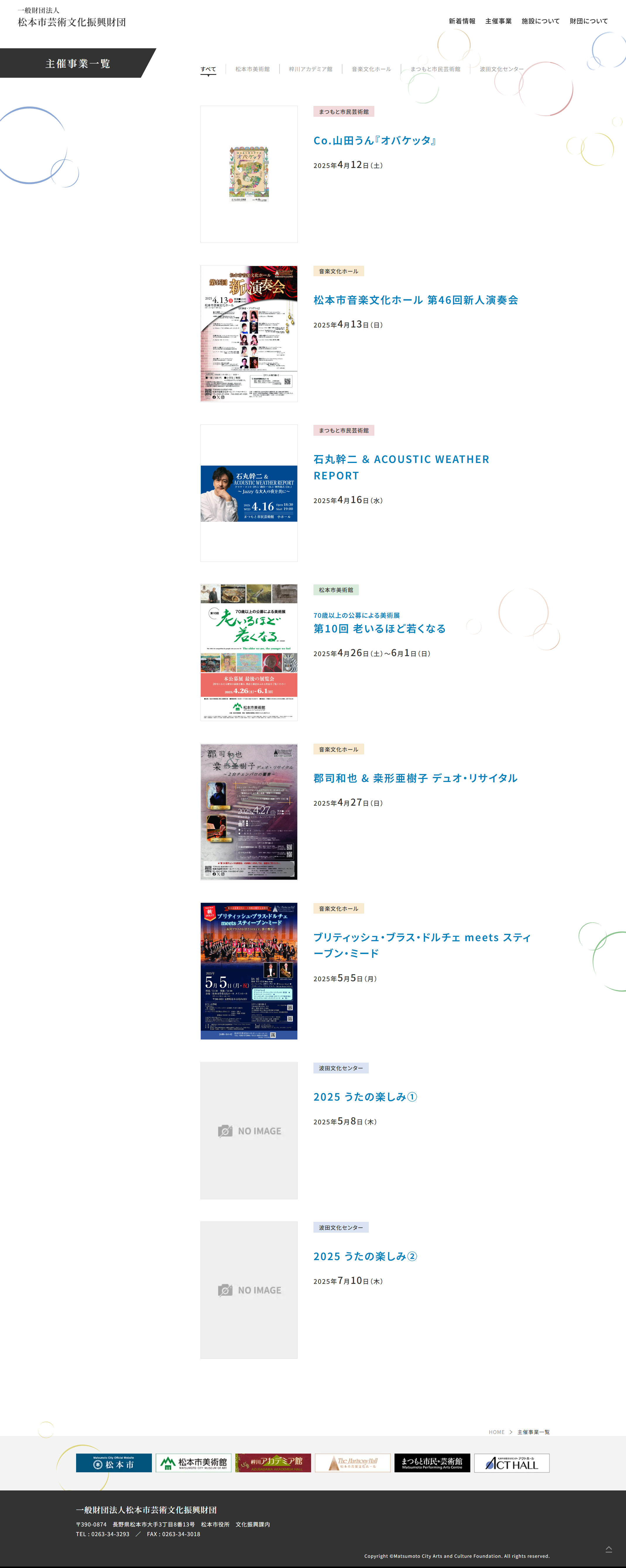The width and height of the screenshot is (626, 1568).
Task: Show 音楽文化ホール events only
Action: (x=371, y=69)
